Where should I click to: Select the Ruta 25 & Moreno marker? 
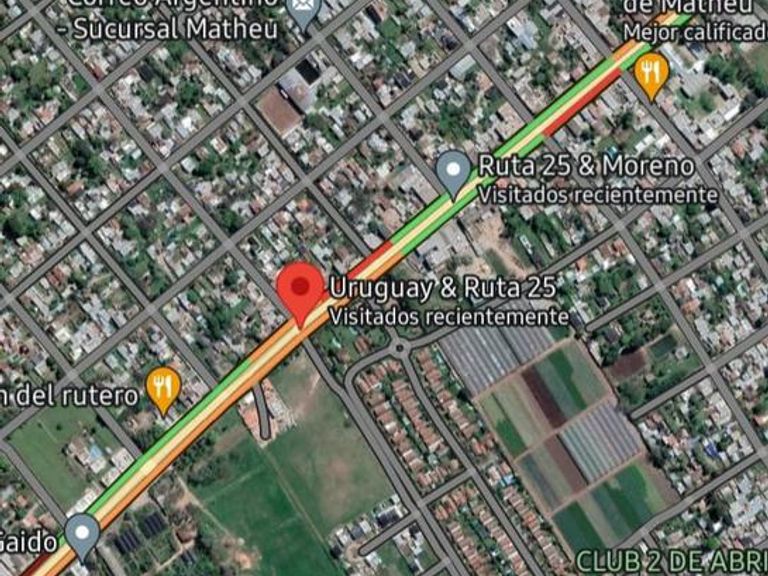(455, 173)
